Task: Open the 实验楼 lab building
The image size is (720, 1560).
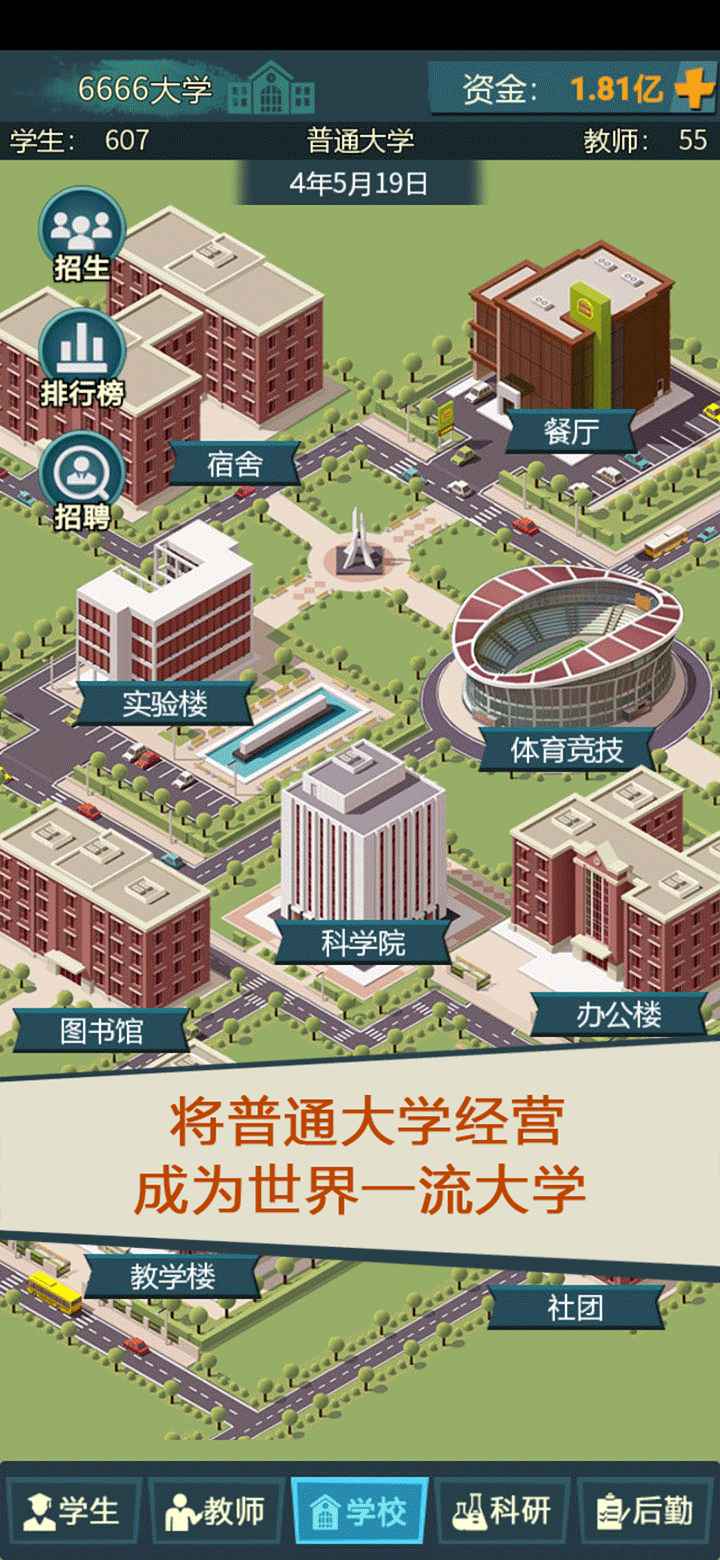Action: (x=165, y=703)
